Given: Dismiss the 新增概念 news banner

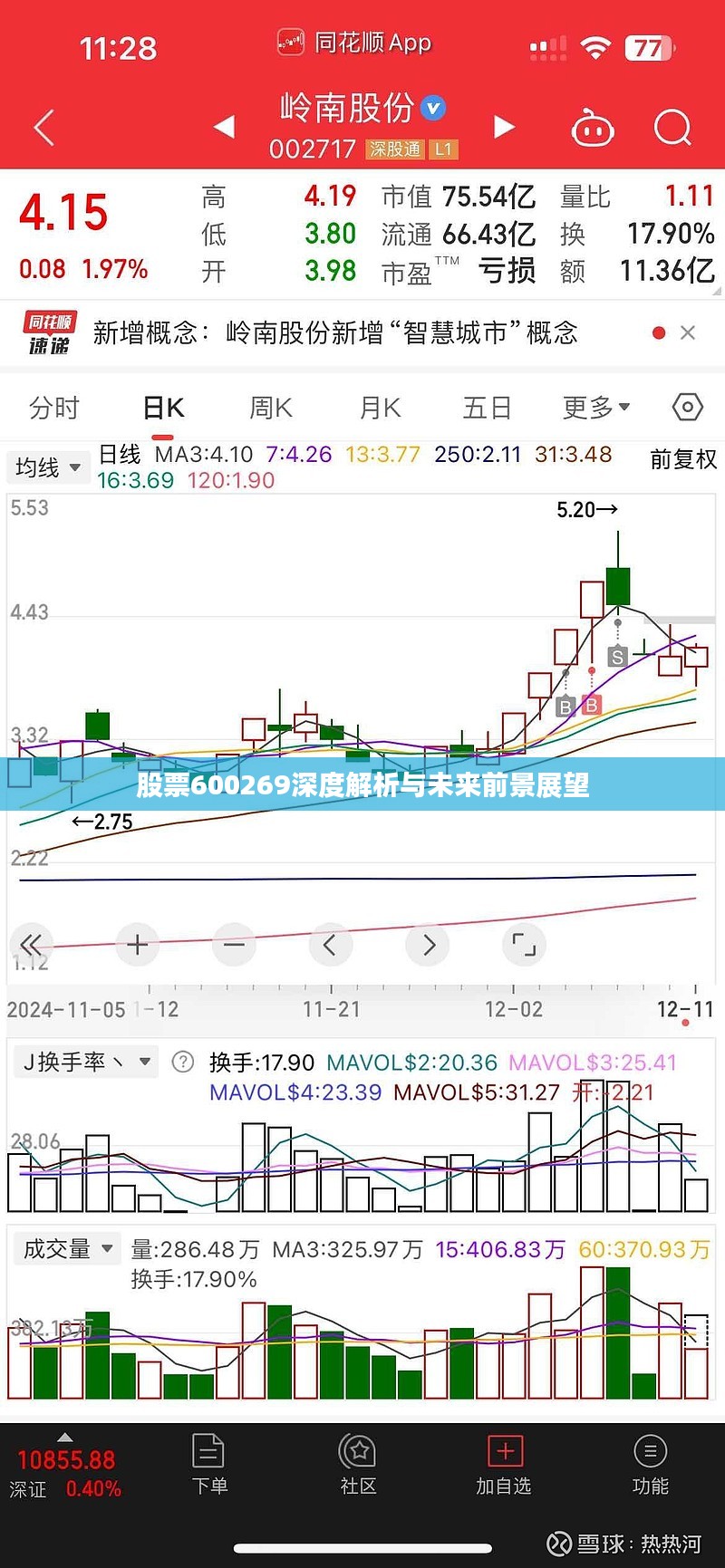Looking at the screenshot, I should [x=688, y=333].
